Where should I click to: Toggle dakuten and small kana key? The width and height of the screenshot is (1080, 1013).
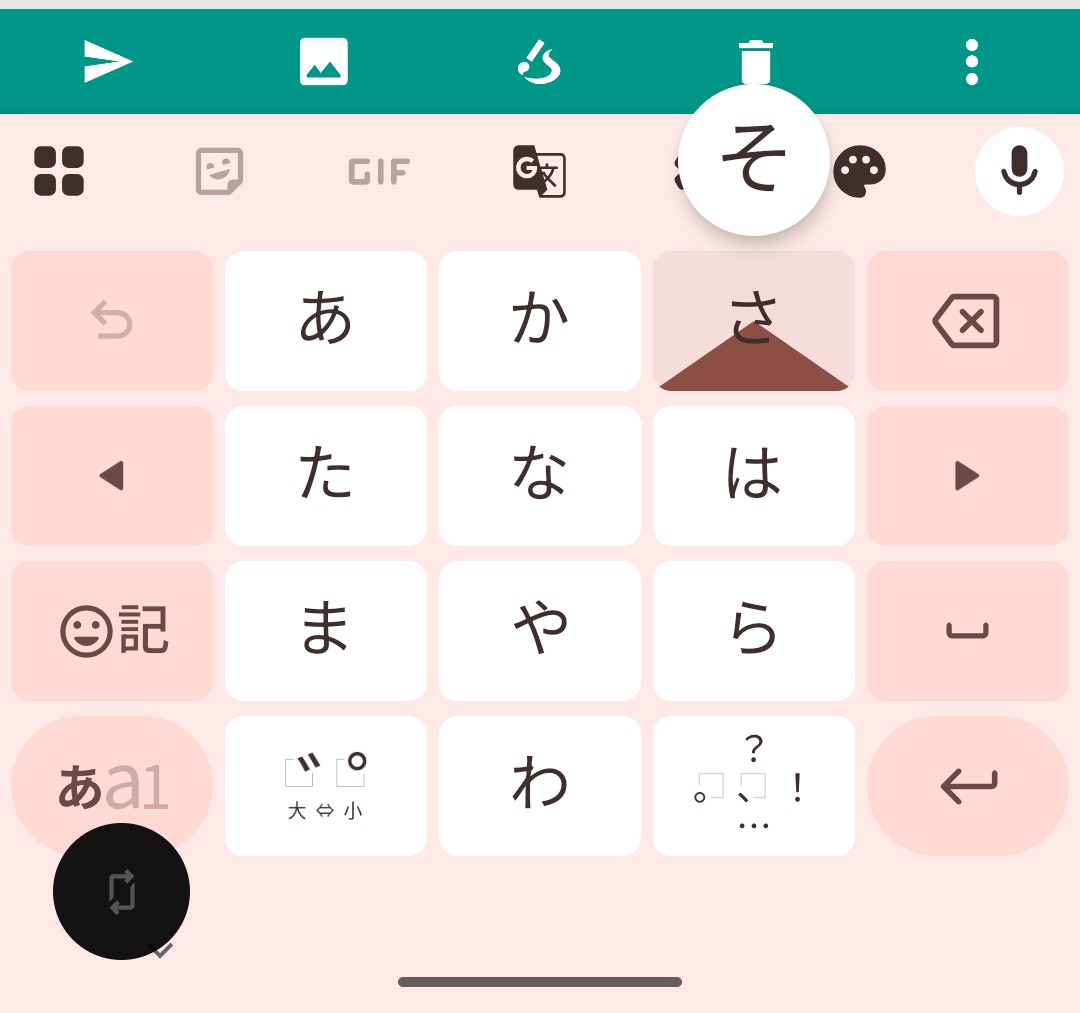click(326, 785)
